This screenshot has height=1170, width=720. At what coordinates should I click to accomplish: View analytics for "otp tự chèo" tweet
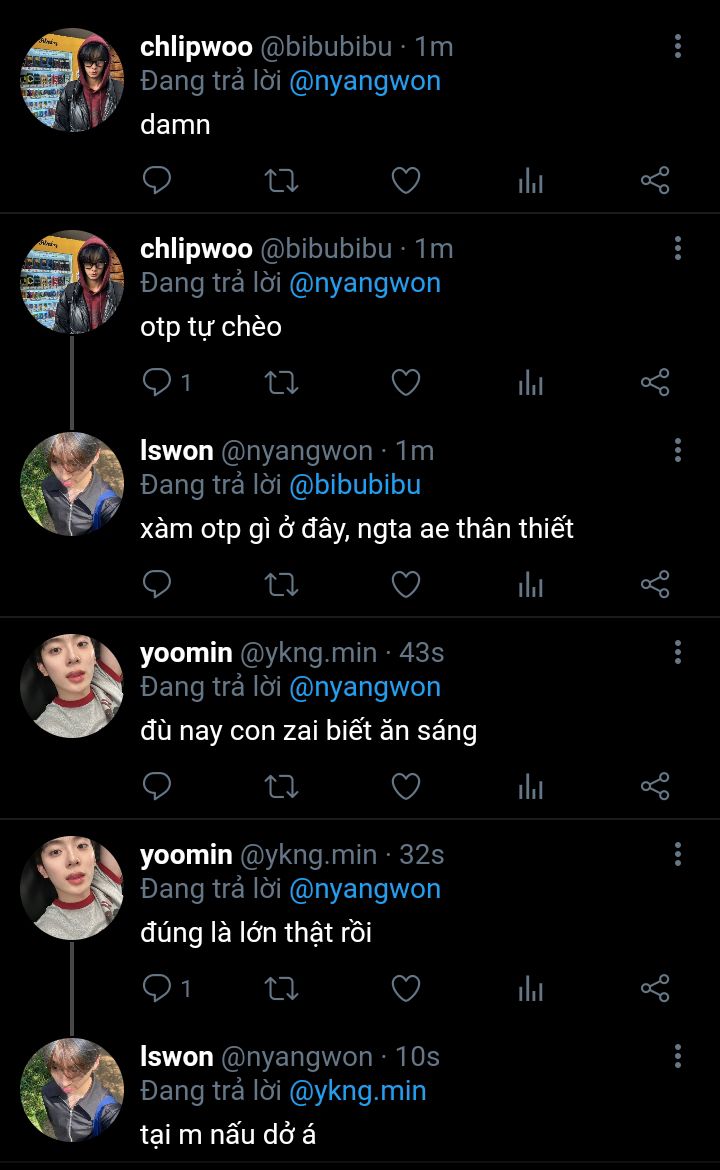tap(530, 382)
